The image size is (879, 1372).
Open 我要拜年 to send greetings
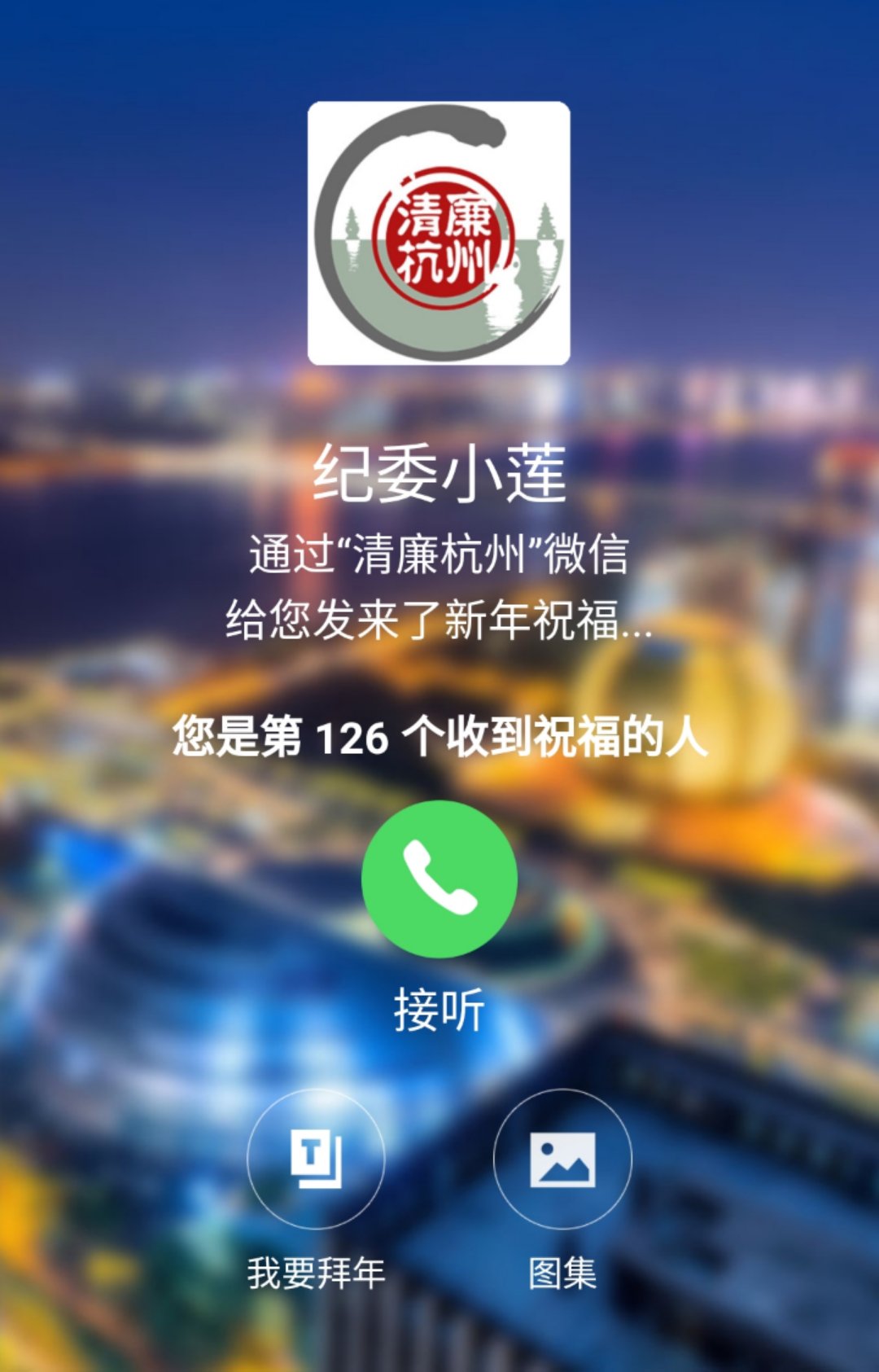tap(316, 1159)
